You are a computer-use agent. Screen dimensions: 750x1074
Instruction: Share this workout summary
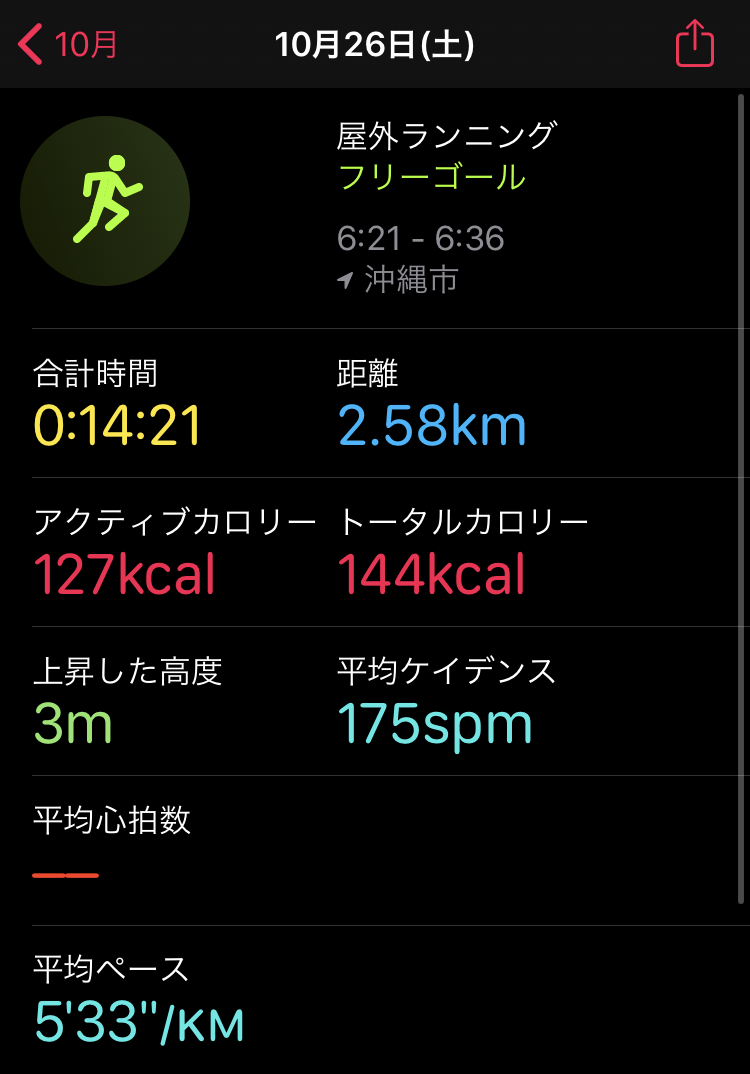pos(694,45)
